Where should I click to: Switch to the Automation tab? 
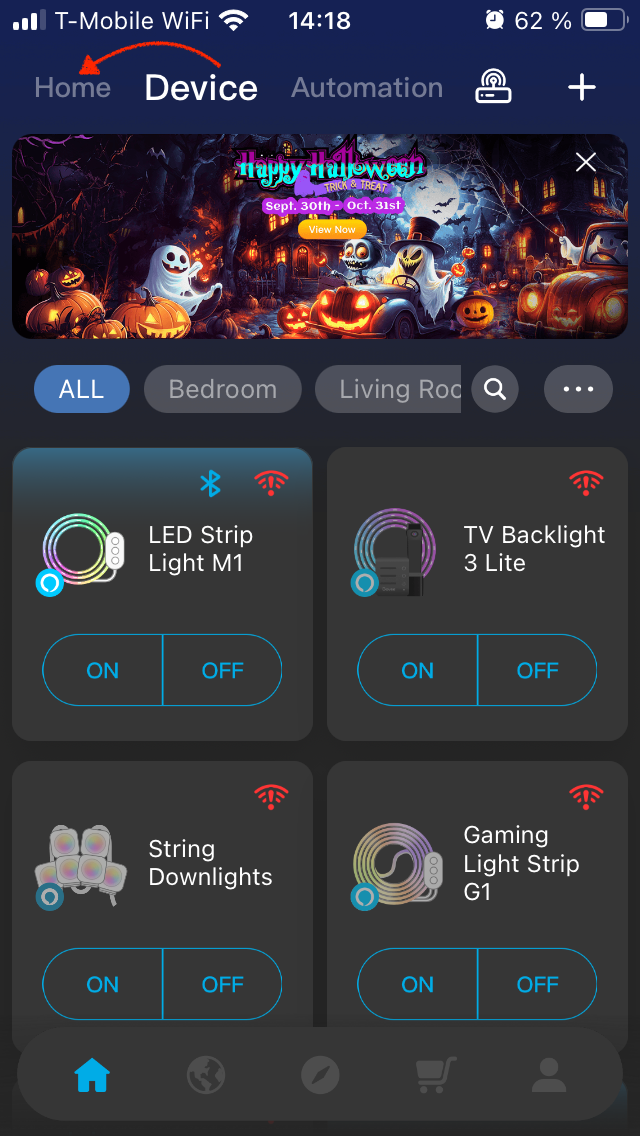point(367,88)
